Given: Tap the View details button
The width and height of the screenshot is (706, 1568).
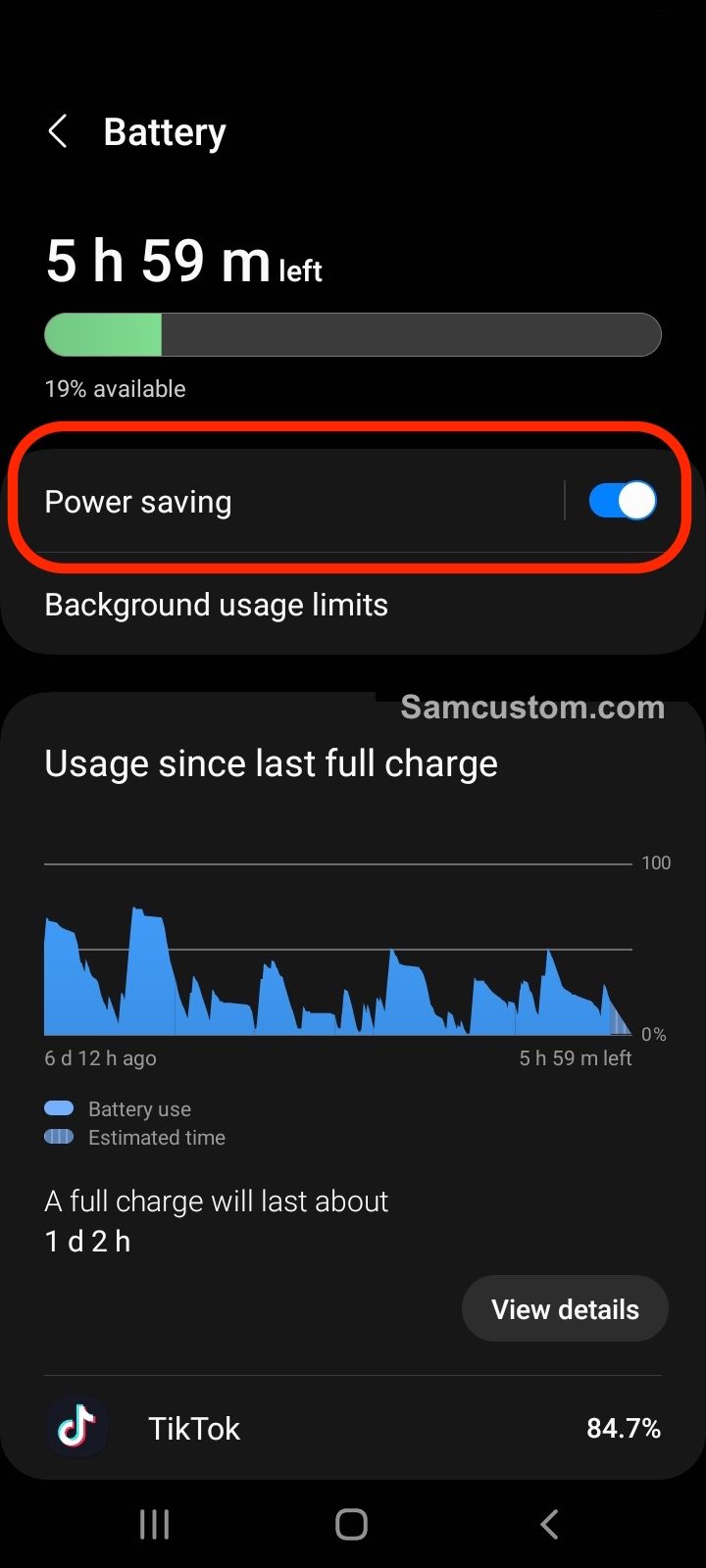Looking at the screenshot, I should [x=565, y=1309].
